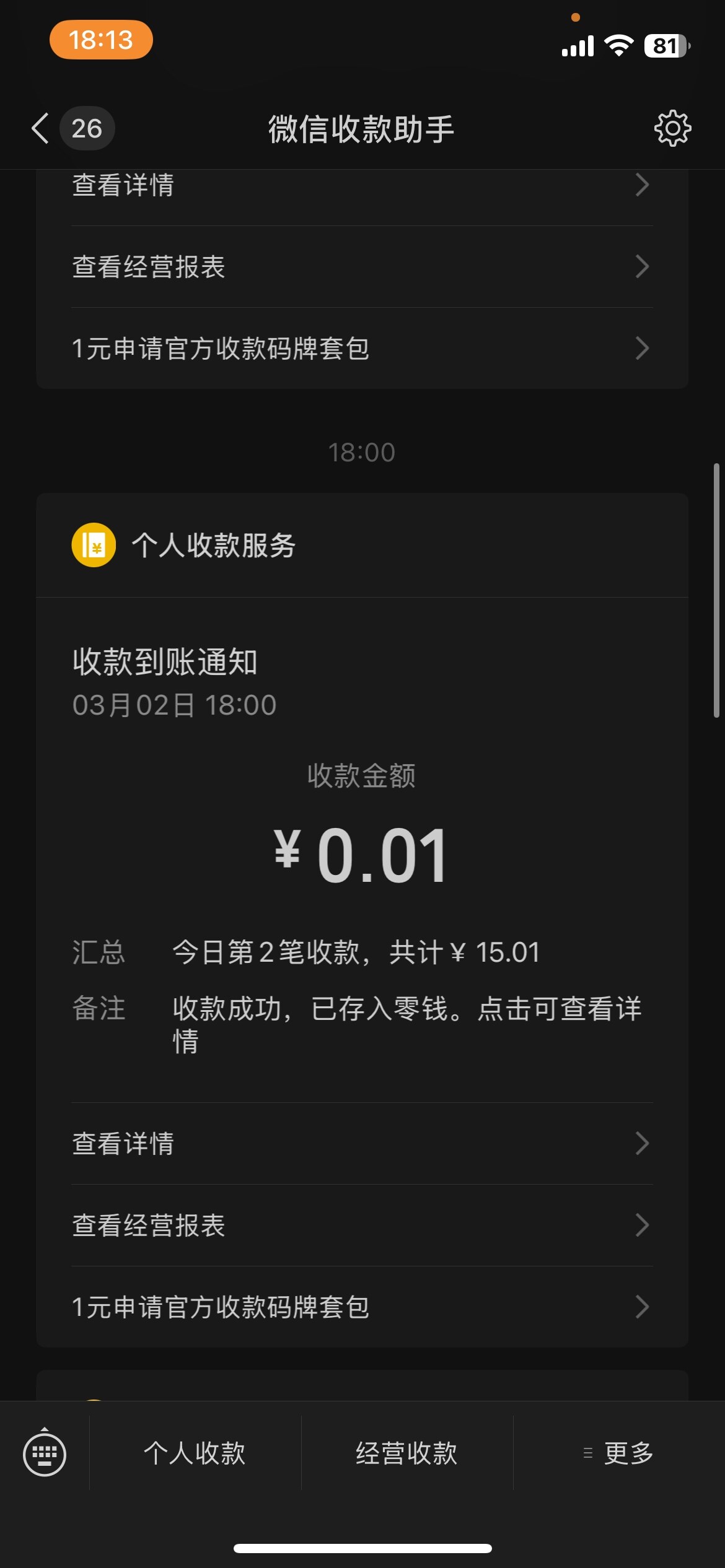Open the 经营收款 bottom menu
This screenshot has width=725, height=1568.
[x=406, y=1453]
